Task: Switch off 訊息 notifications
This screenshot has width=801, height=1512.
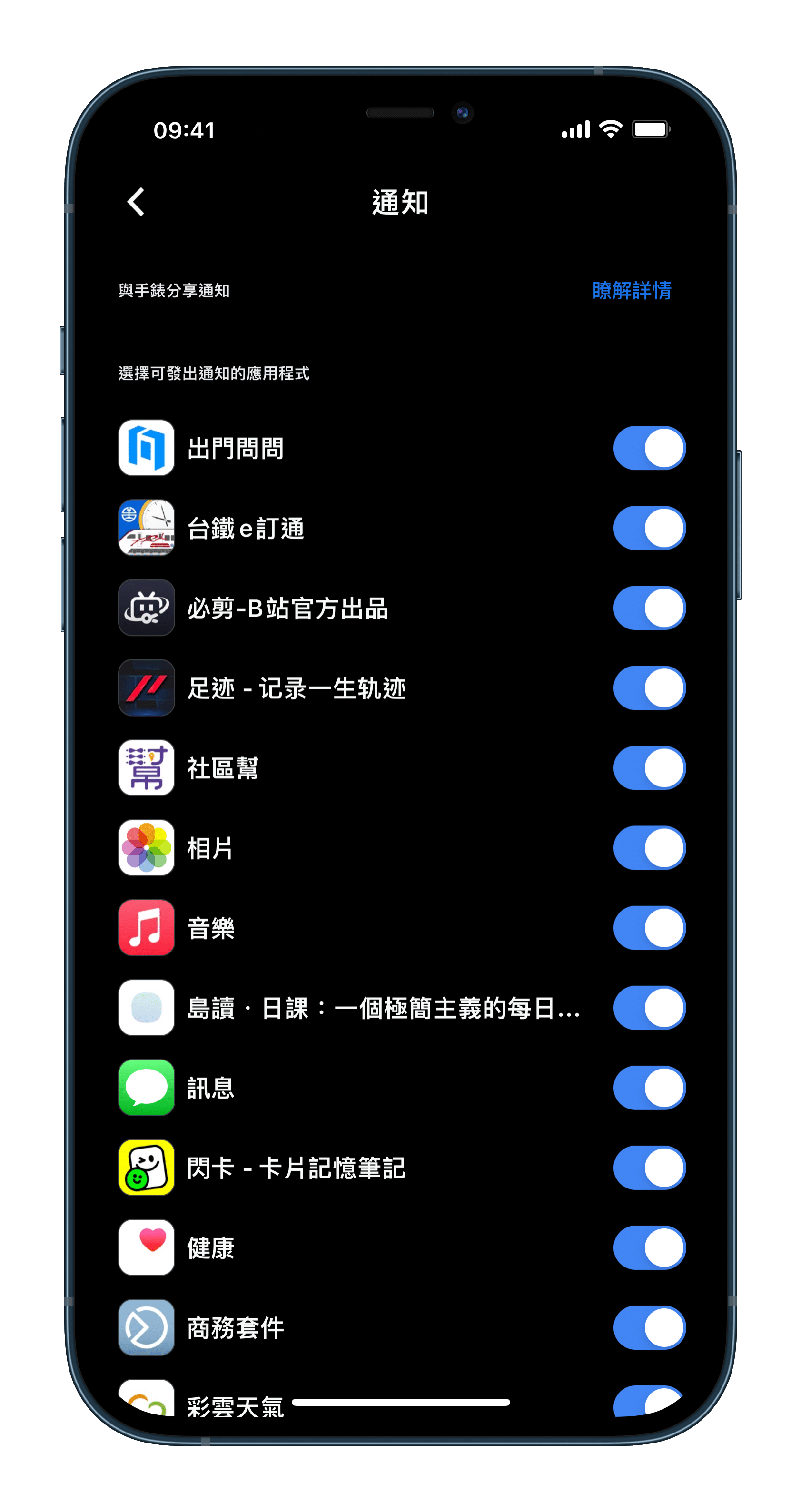Action: point(649,1088)
